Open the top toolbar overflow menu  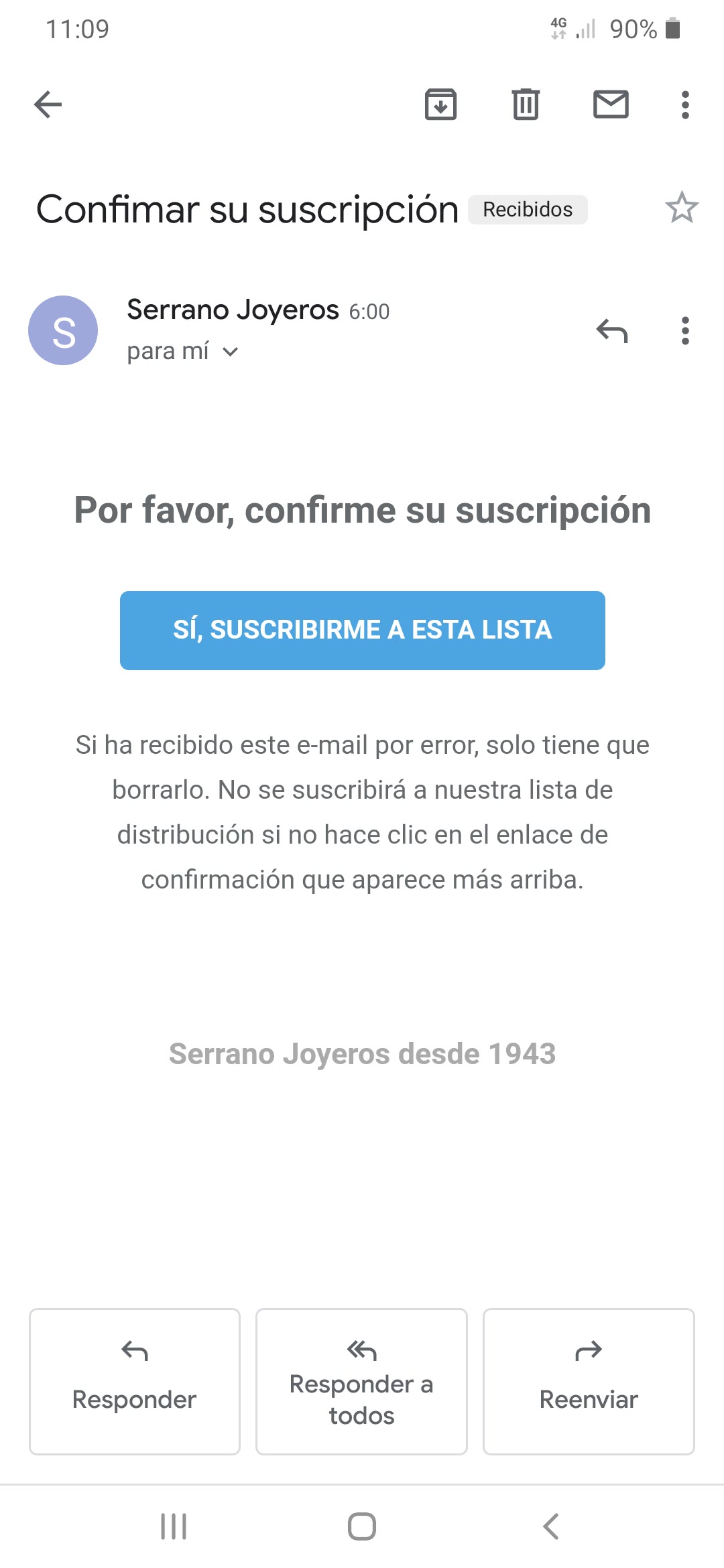pyautogui.click(x=684, y=105)
